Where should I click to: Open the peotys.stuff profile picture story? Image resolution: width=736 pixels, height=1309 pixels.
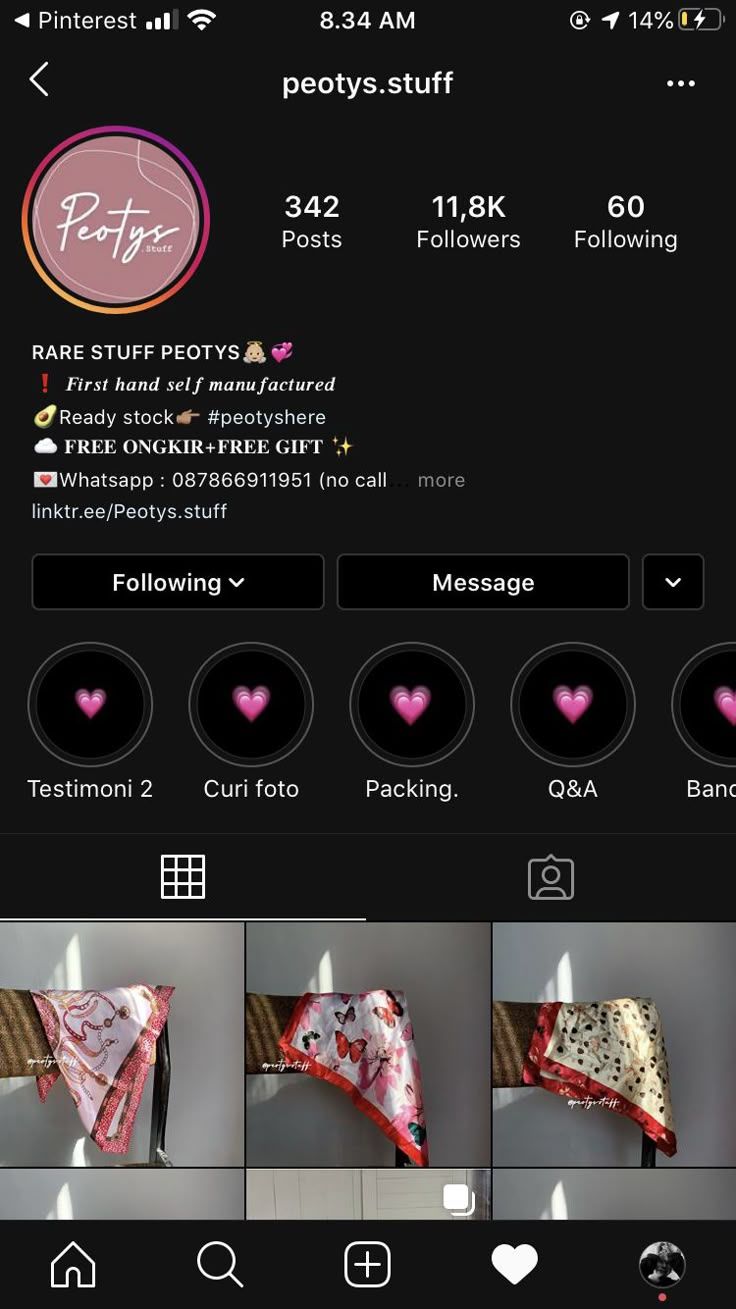(116, 220)
